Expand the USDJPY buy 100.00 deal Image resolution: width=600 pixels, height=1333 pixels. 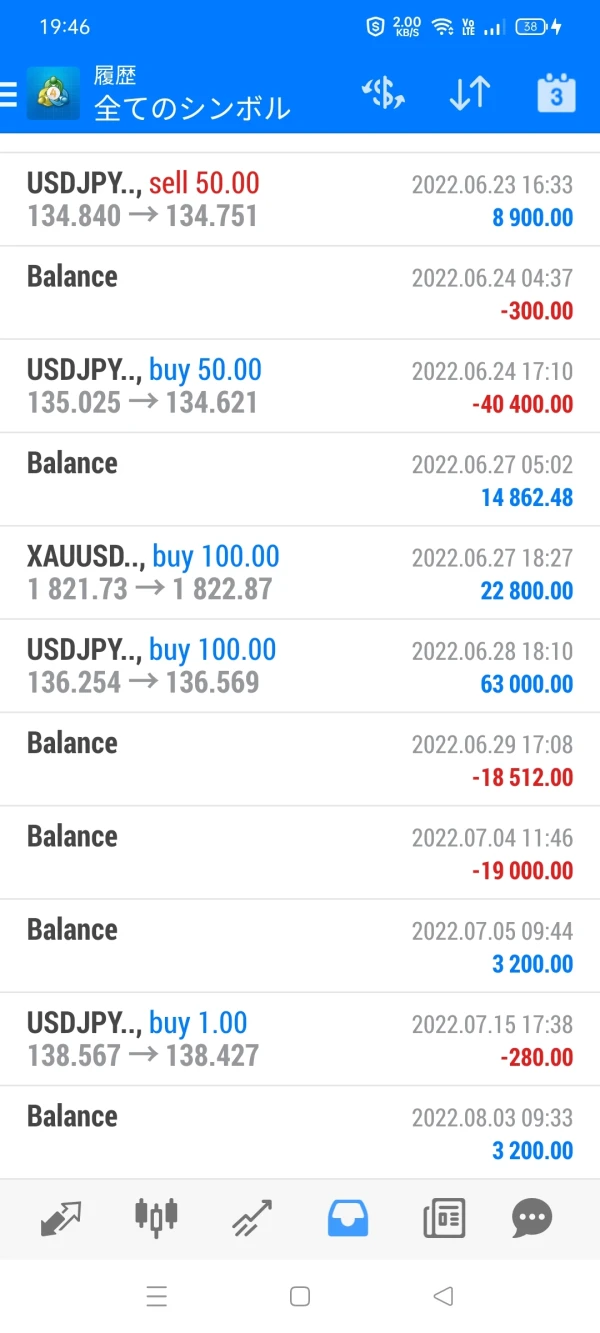pos(300,666)
